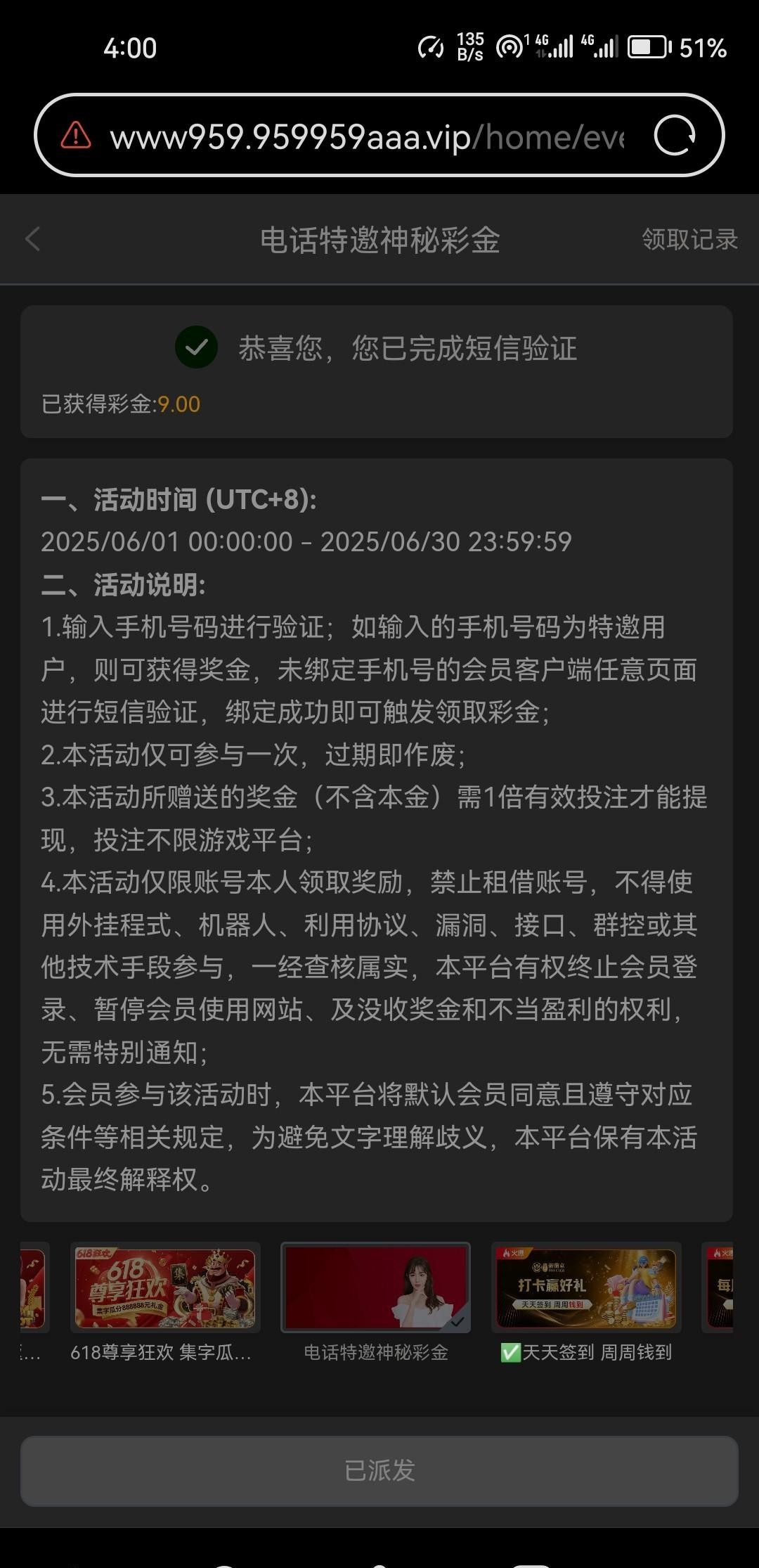Tap the 已派发 button
The height and width of the screenshot is (1568, 759).
379,1471
